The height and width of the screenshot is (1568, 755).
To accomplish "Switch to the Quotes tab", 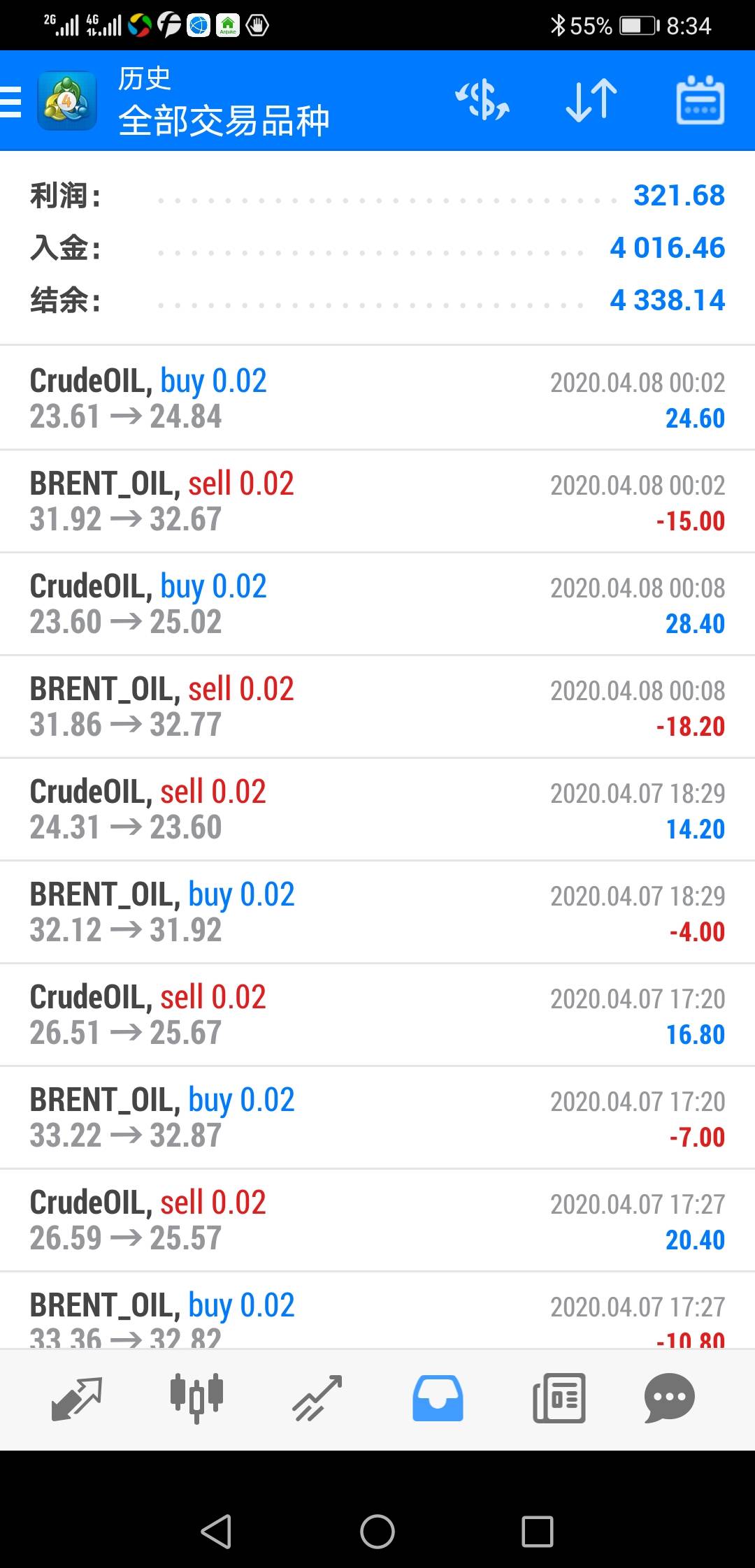I will (76, 1399).
